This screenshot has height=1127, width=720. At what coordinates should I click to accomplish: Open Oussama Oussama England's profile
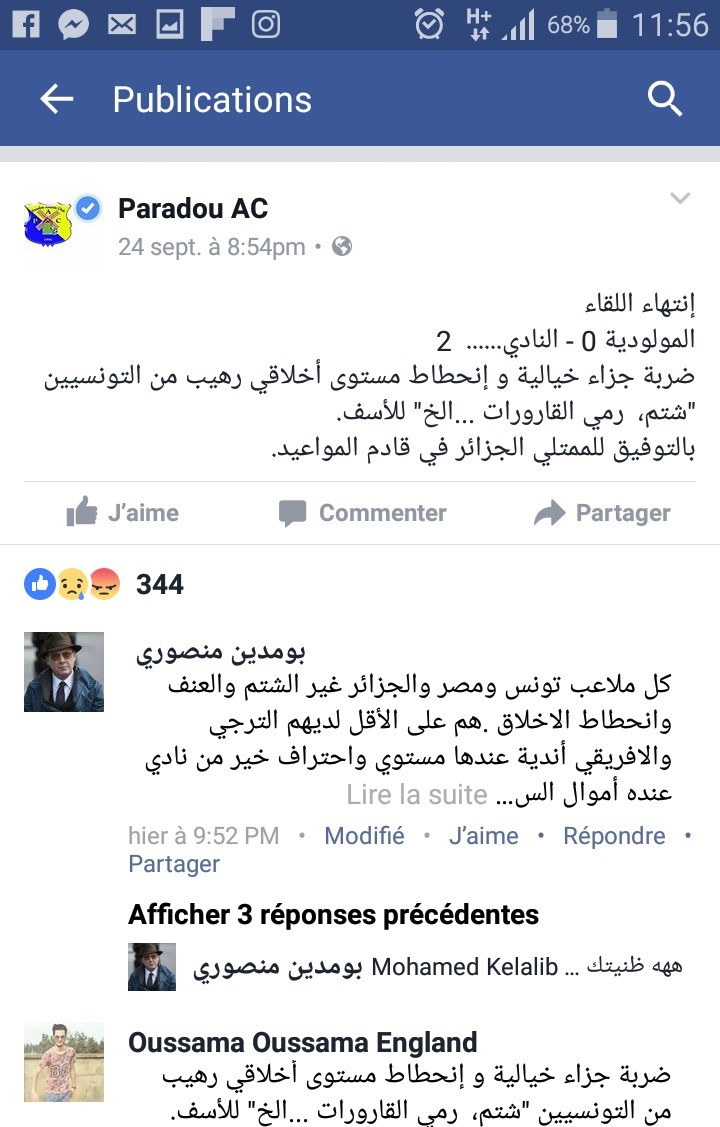coord(302,1043)
